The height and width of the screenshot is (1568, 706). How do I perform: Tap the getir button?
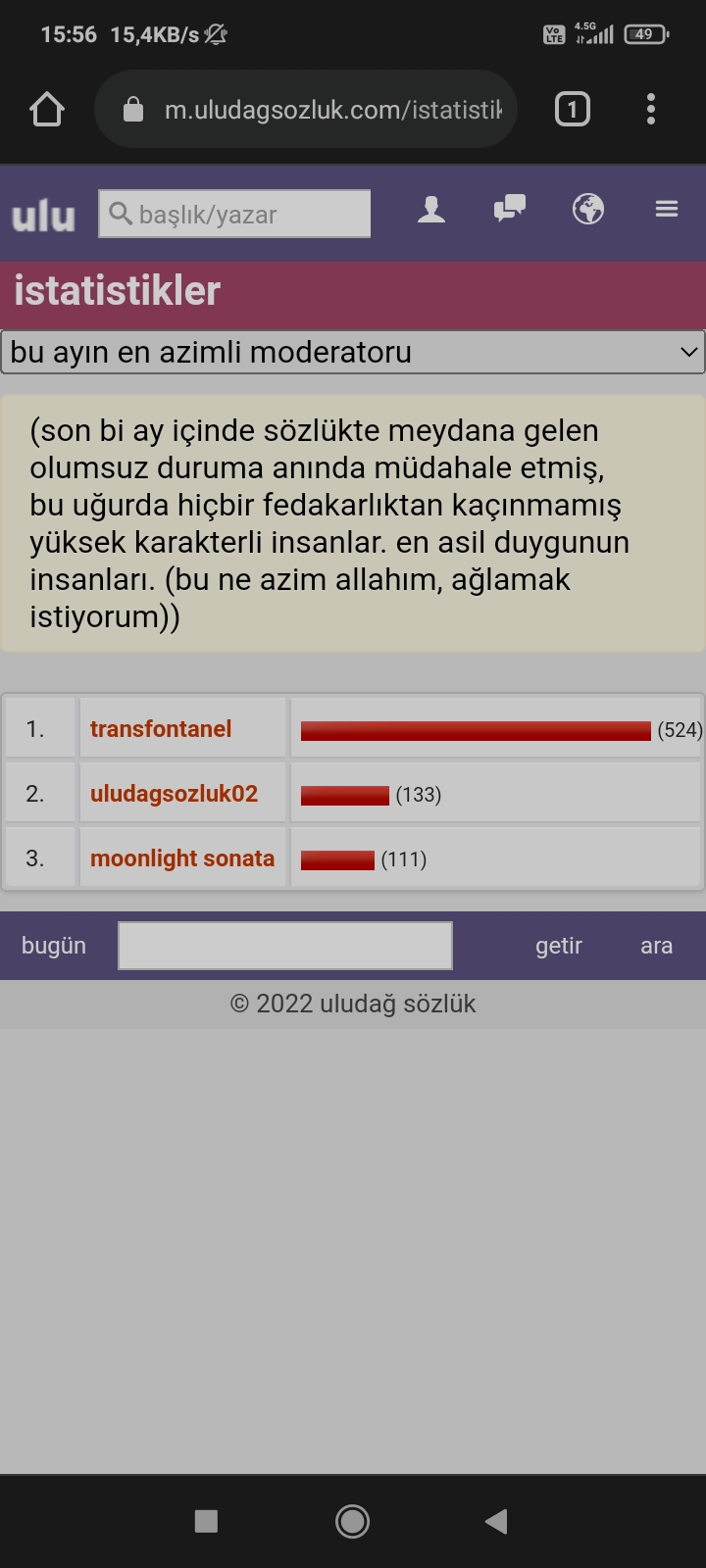[x=559, y=946]
